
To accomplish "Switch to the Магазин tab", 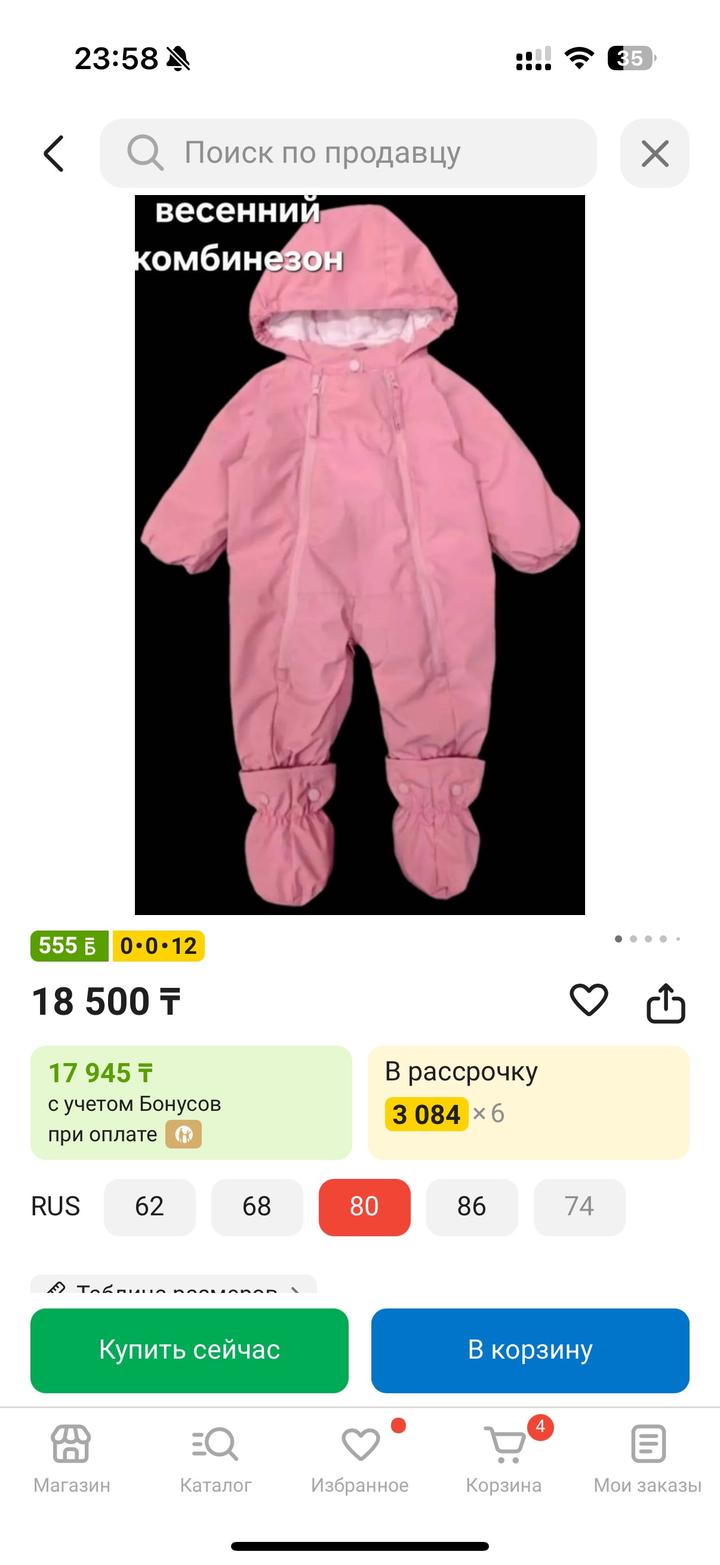I will click(72, 1459).
